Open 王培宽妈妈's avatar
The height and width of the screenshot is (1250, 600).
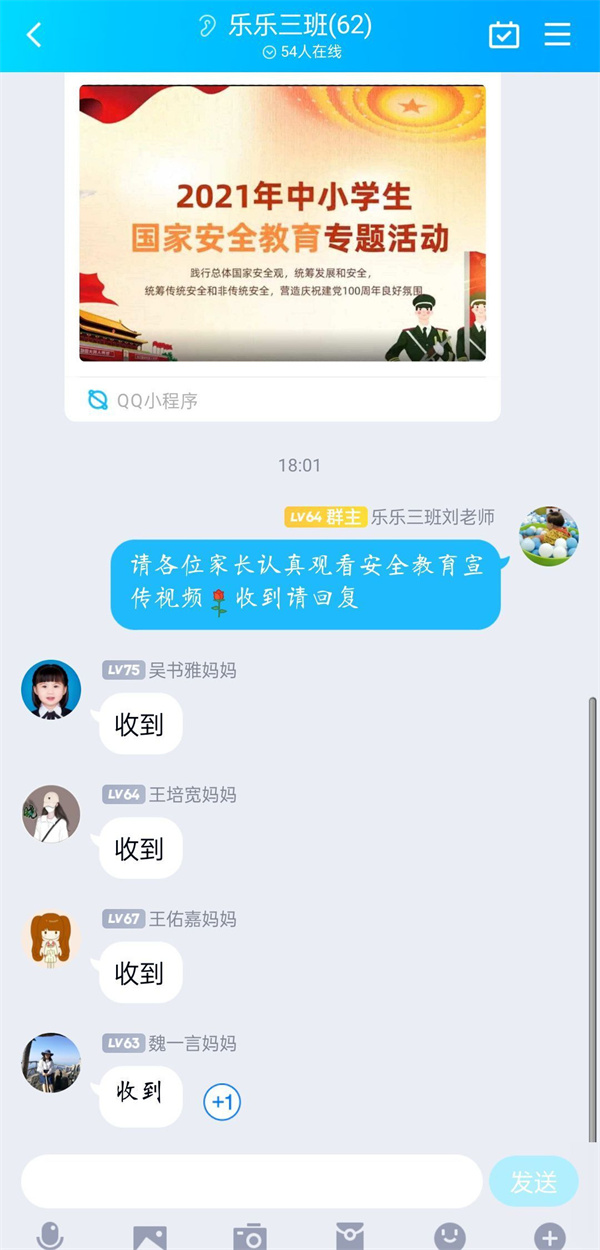click(51, 814)
